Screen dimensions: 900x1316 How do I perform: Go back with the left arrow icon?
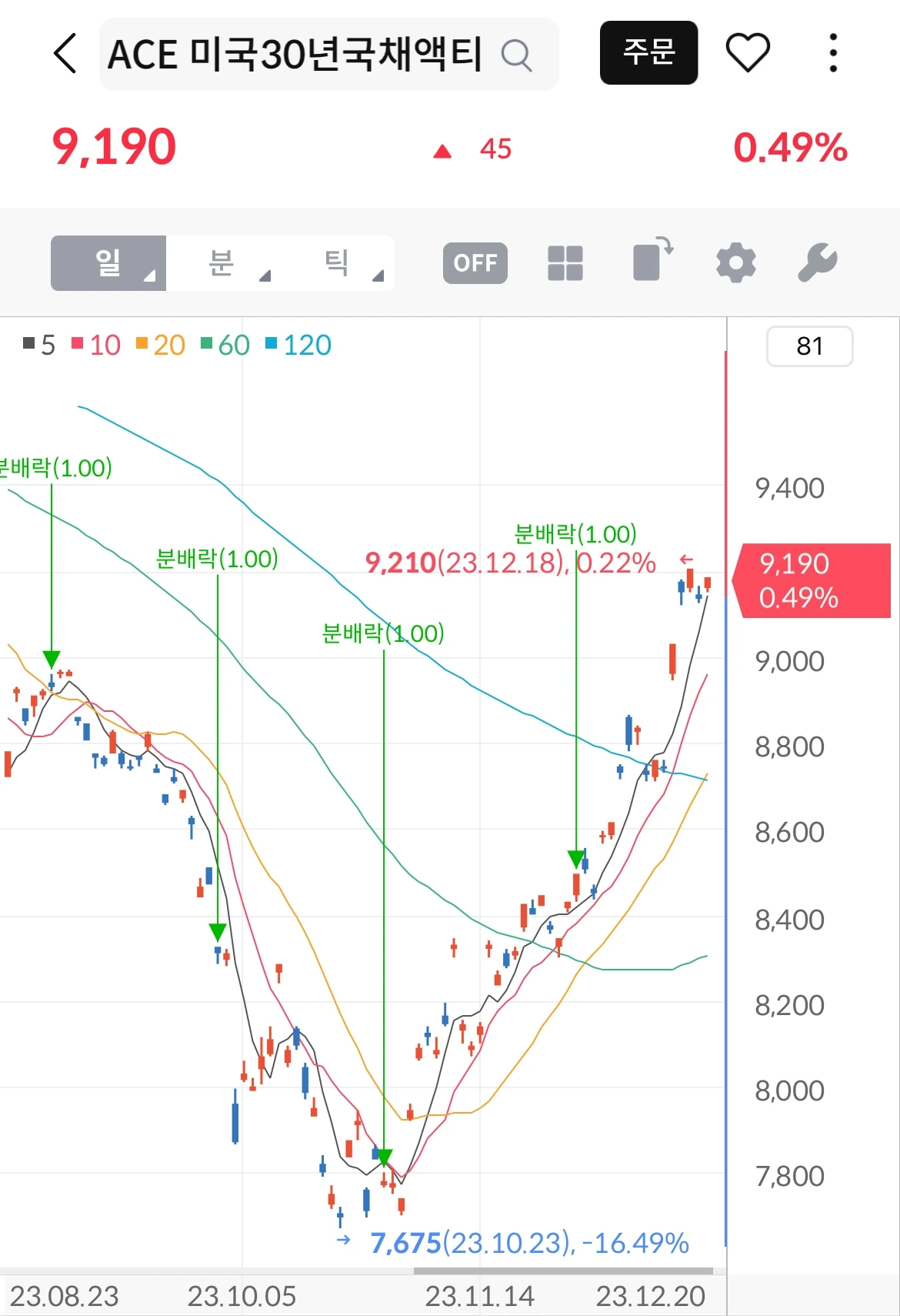pyautogui.click(x=65, y=54)
